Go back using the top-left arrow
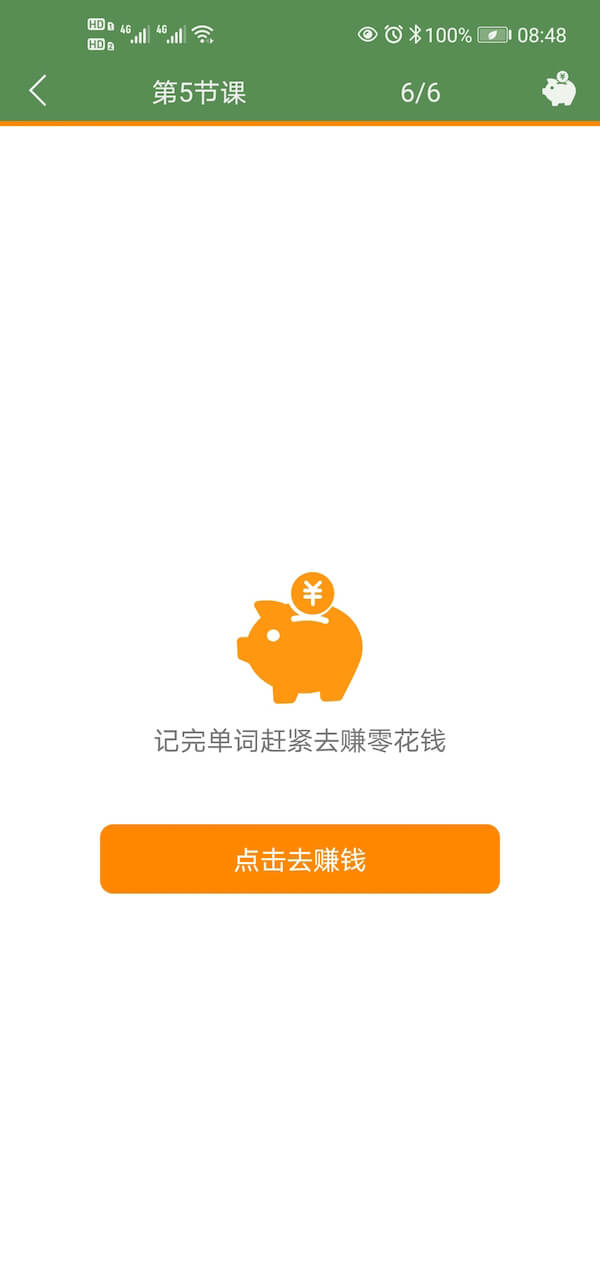Viewport: 600px width, 1283px height. click(38, 91)
